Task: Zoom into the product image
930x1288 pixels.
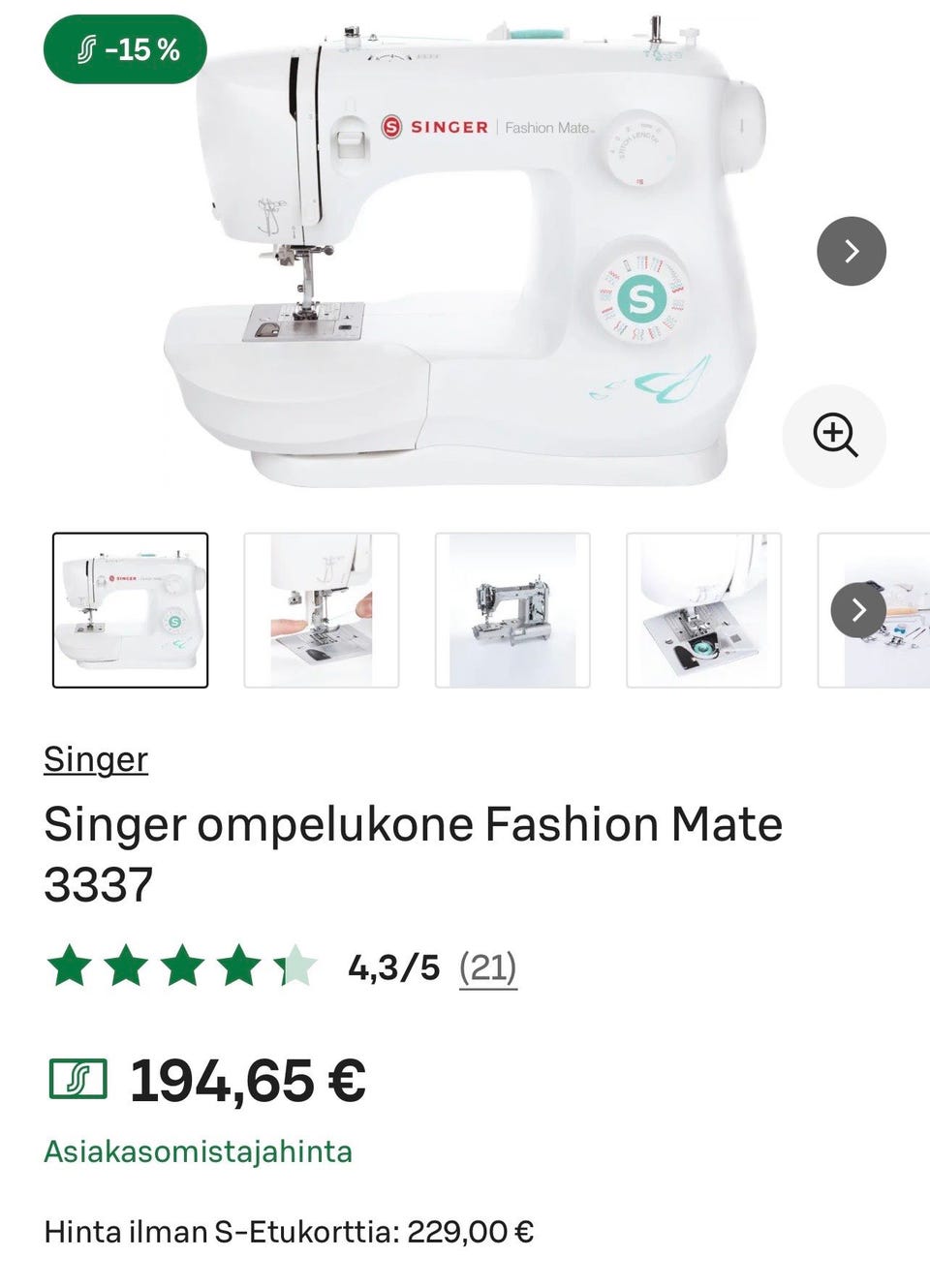Action: pos(834,435)
